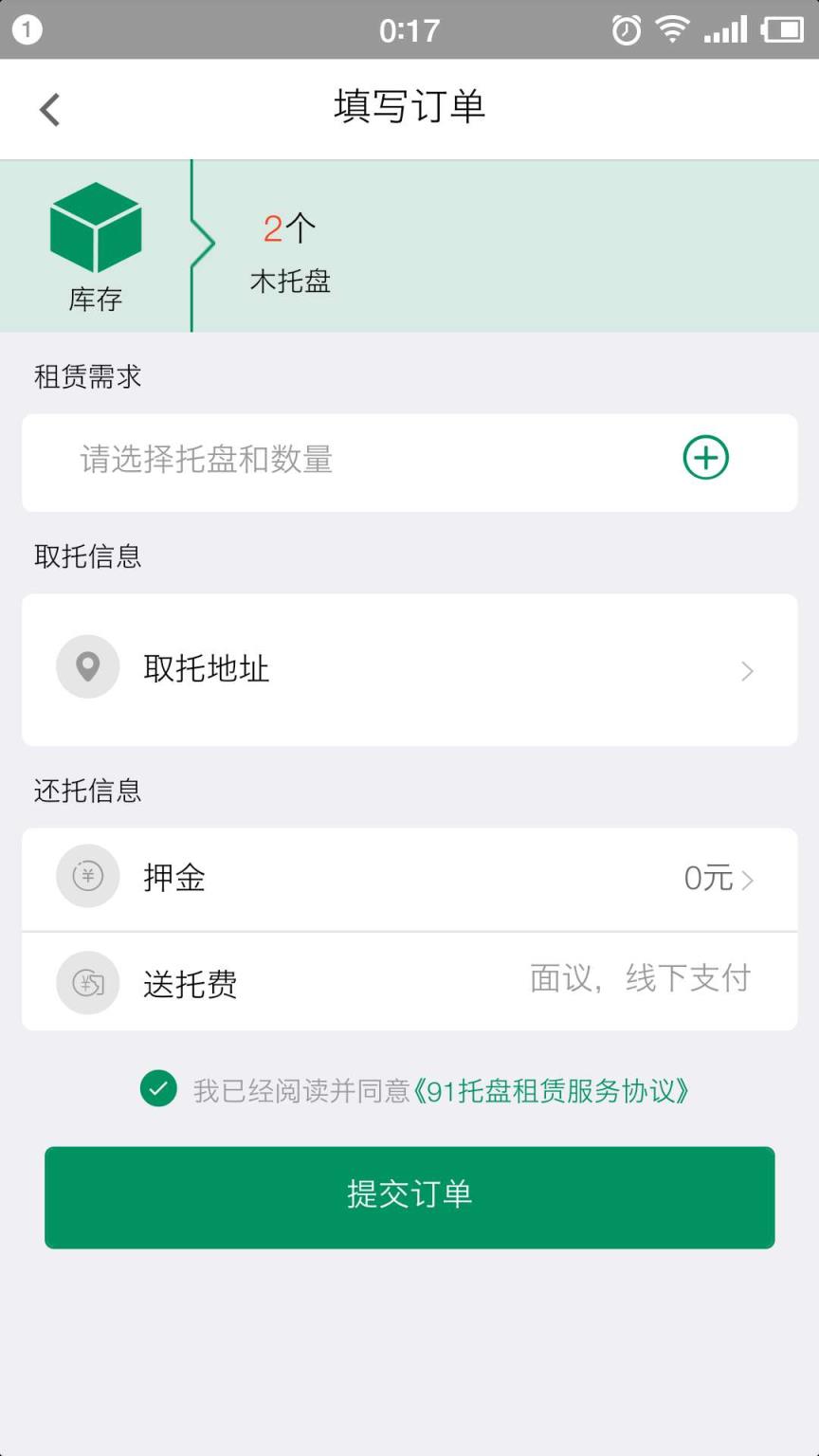
Task: Click the signal strength bars icon
Action: 726,28
